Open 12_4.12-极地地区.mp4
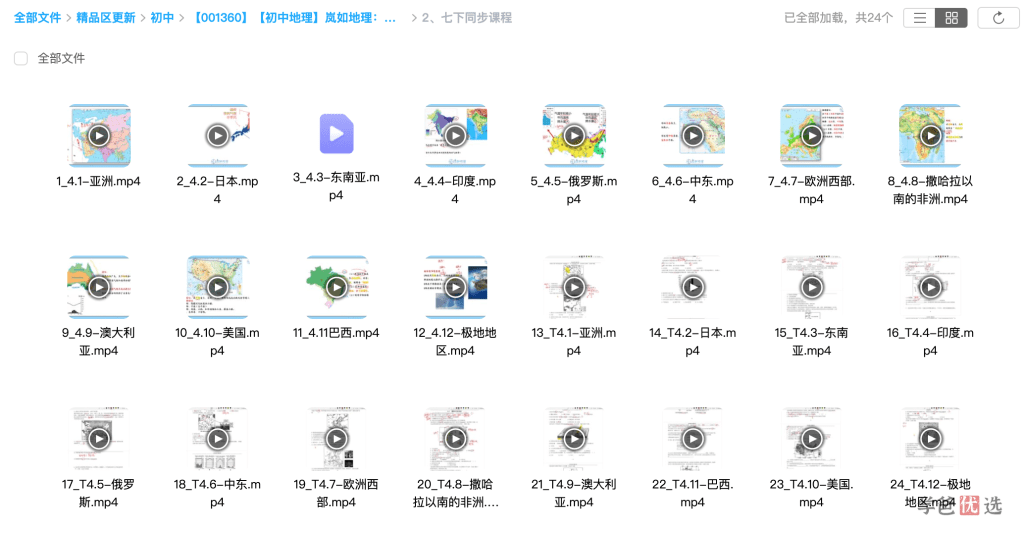The width and height of the screenshot is (1024, 535). [455, 287]
